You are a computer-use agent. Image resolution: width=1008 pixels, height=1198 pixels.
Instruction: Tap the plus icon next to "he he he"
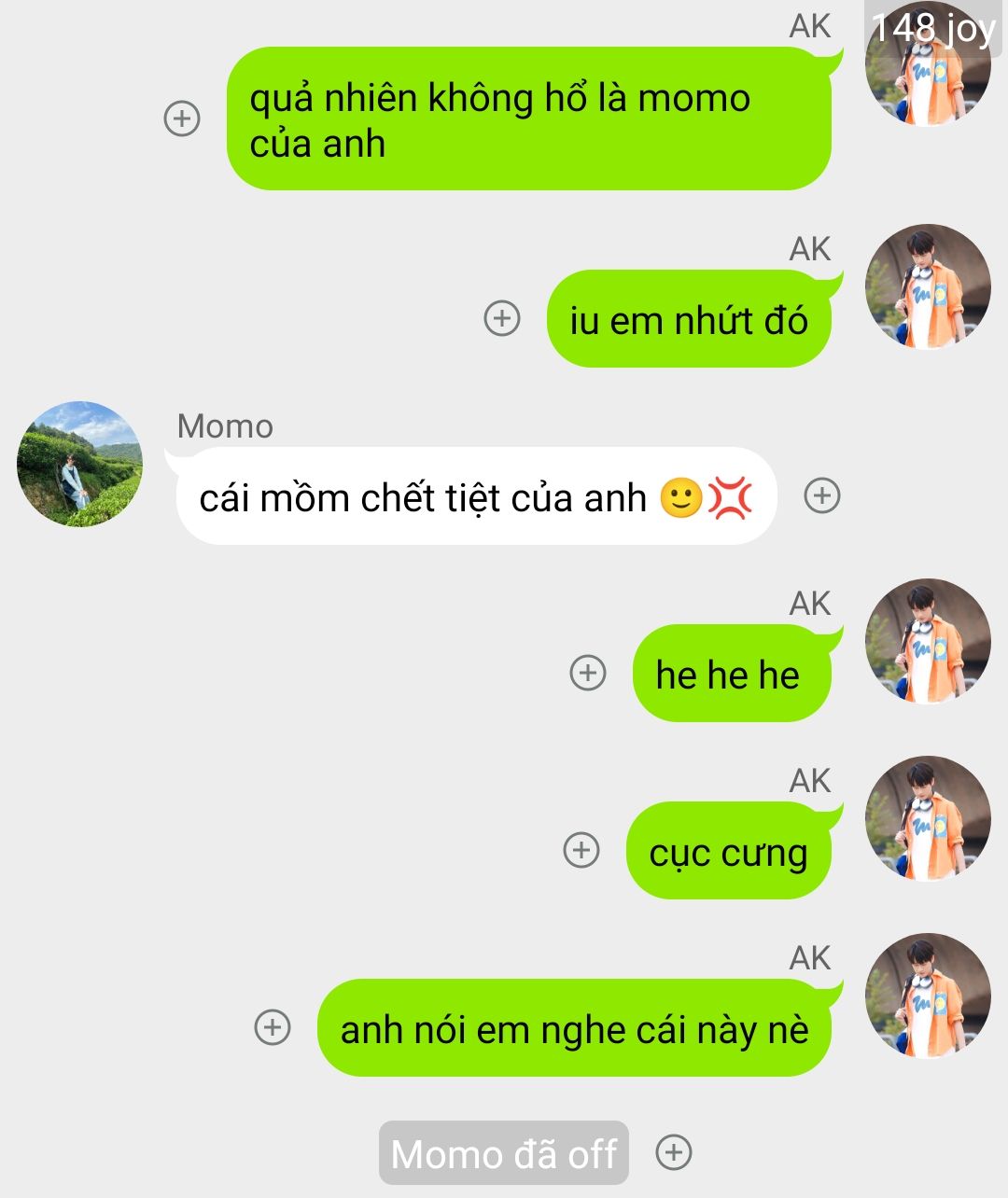click(x=588, y=673)
